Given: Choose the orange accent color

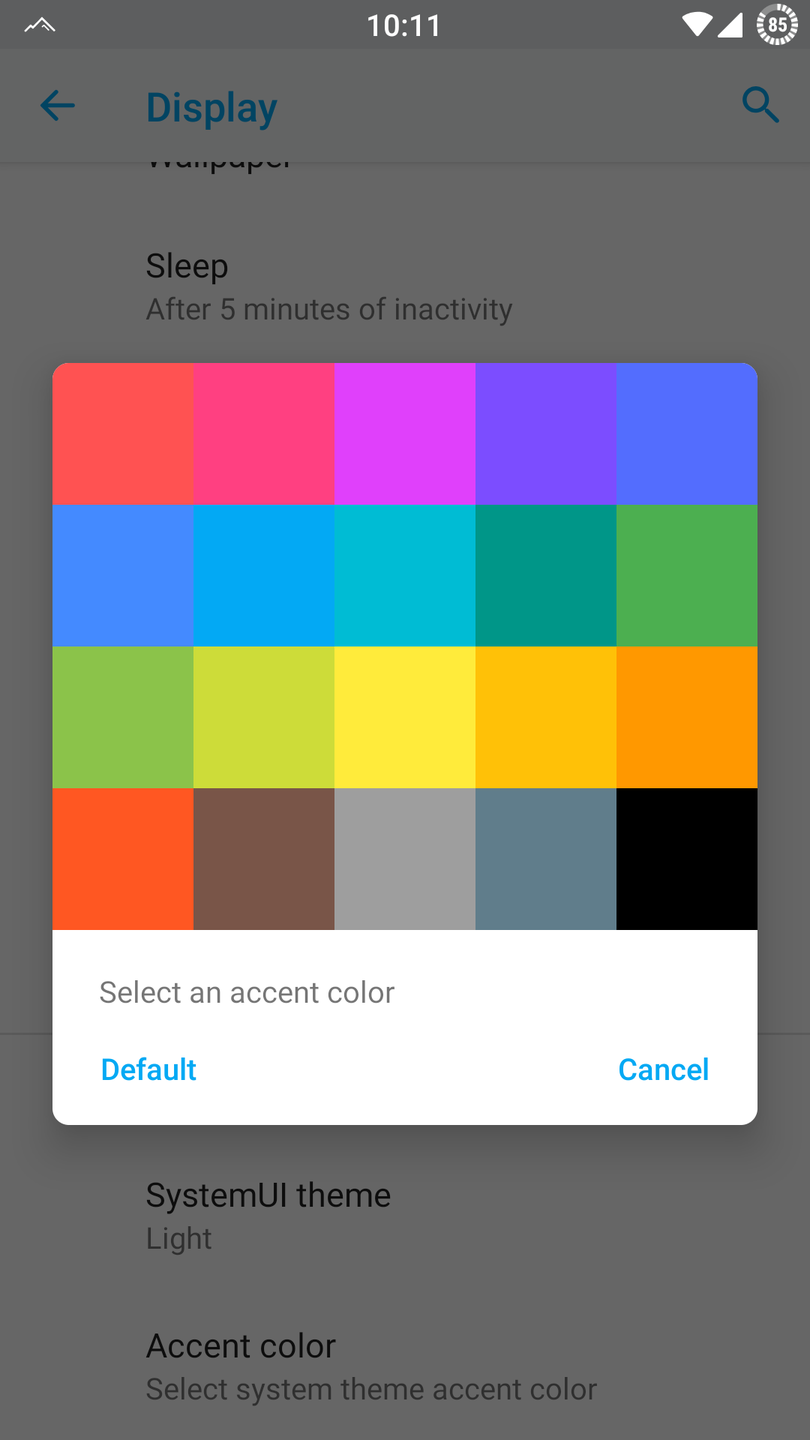Looking at the screenshot, I should (x=686, y=717).
